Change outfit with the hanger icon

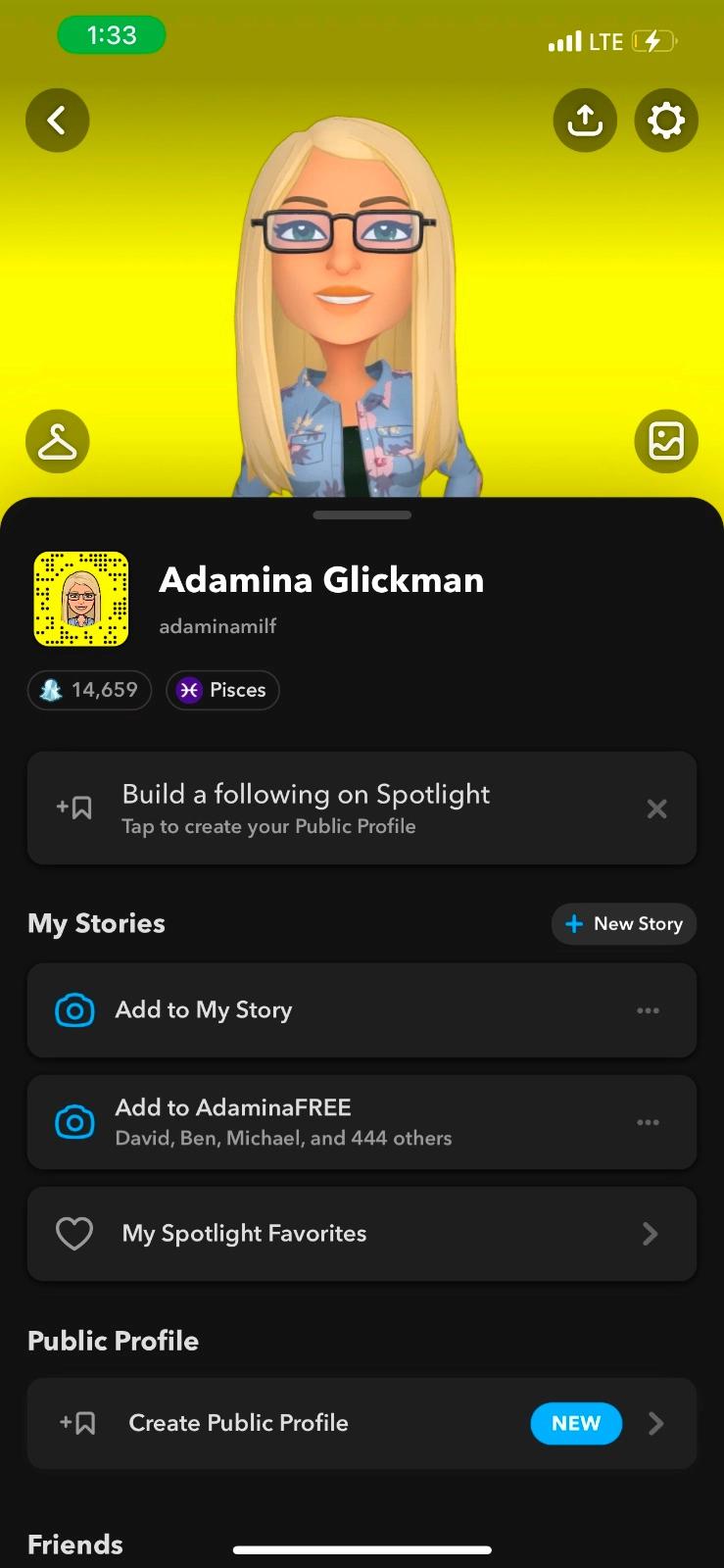pos(57,441)
